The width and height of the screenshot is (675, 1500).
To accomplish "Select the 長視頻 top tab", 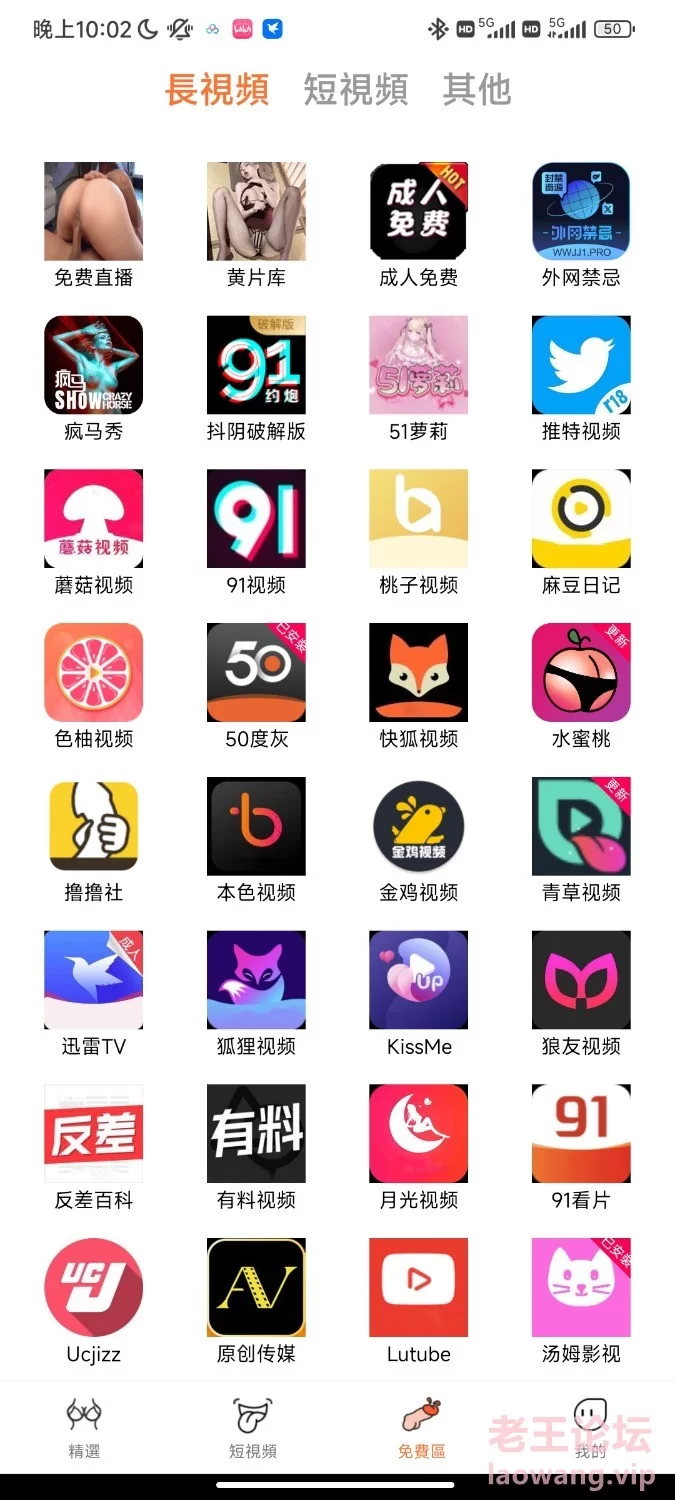I will 217,90.
